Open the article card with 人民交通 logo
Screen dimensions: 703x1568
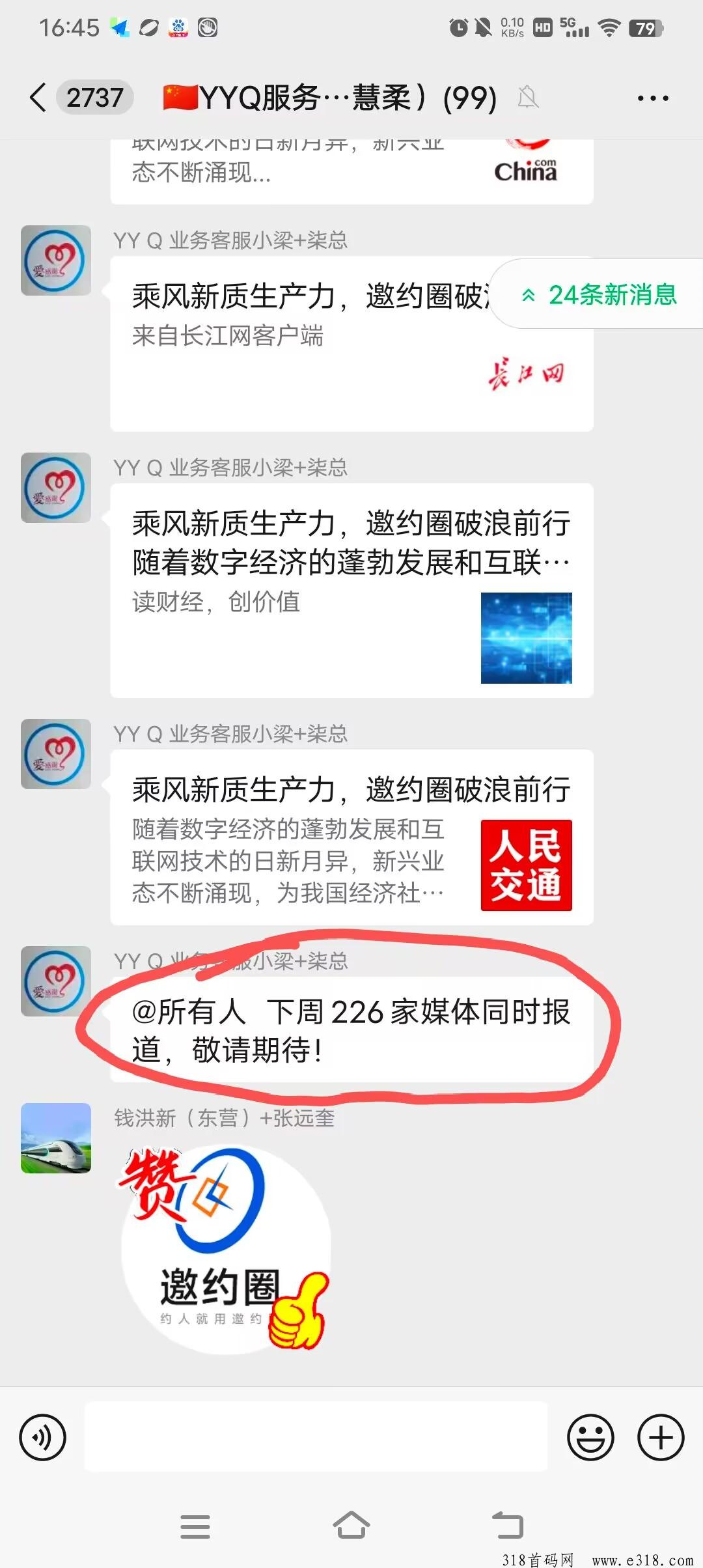(351, 837)
